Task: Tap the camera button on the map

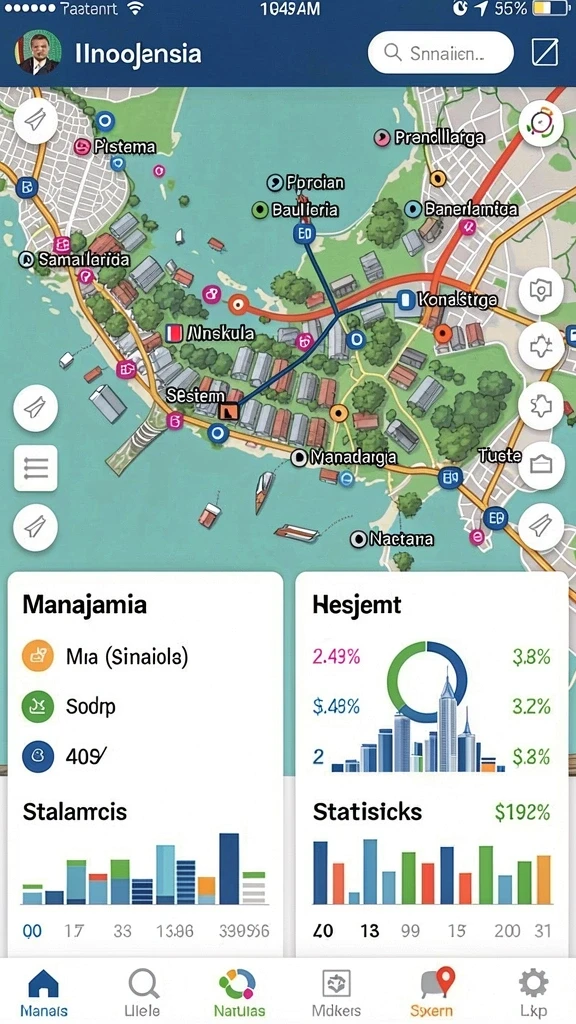Action: [x=541, y=289]
